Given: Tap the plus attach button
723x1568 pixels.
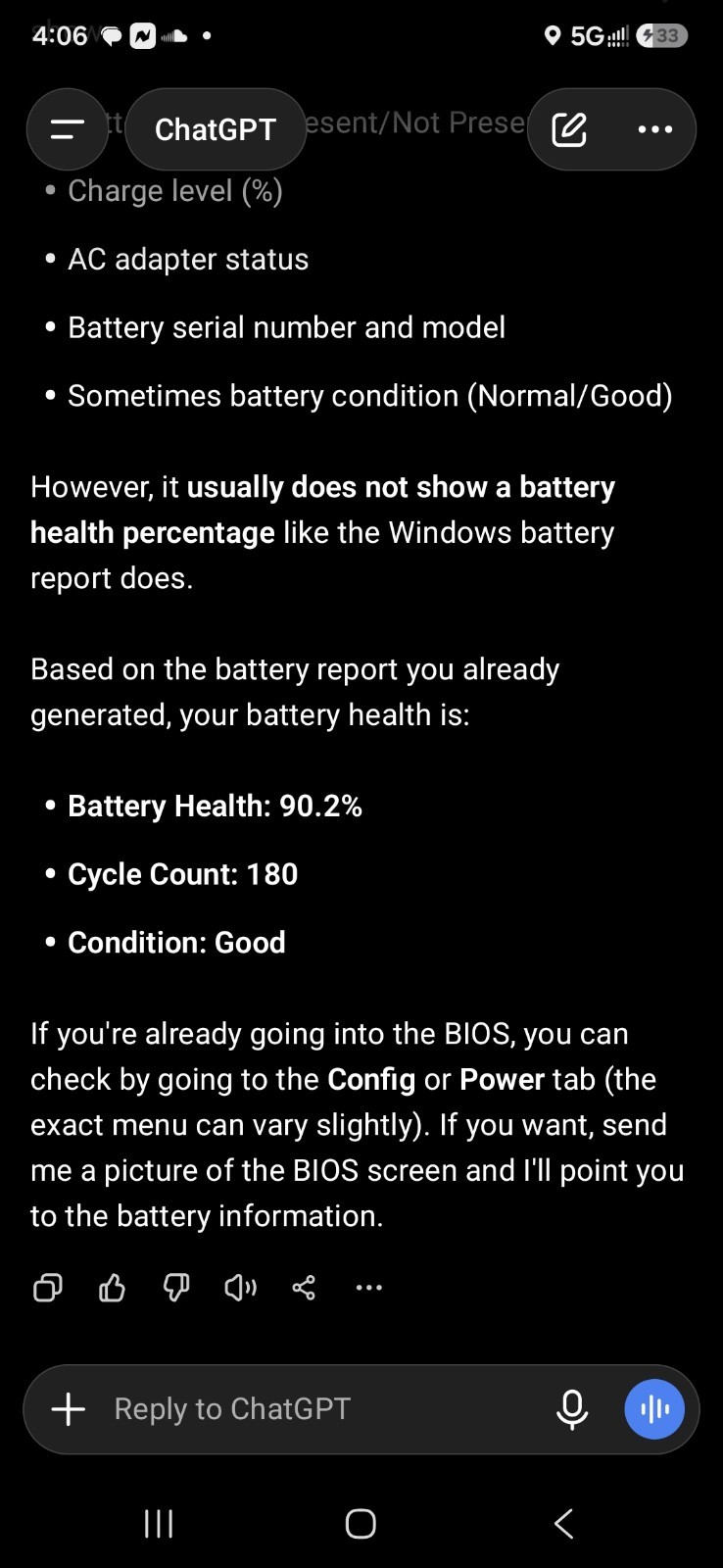Looking at the screenshot, I should pos(69,1409).
